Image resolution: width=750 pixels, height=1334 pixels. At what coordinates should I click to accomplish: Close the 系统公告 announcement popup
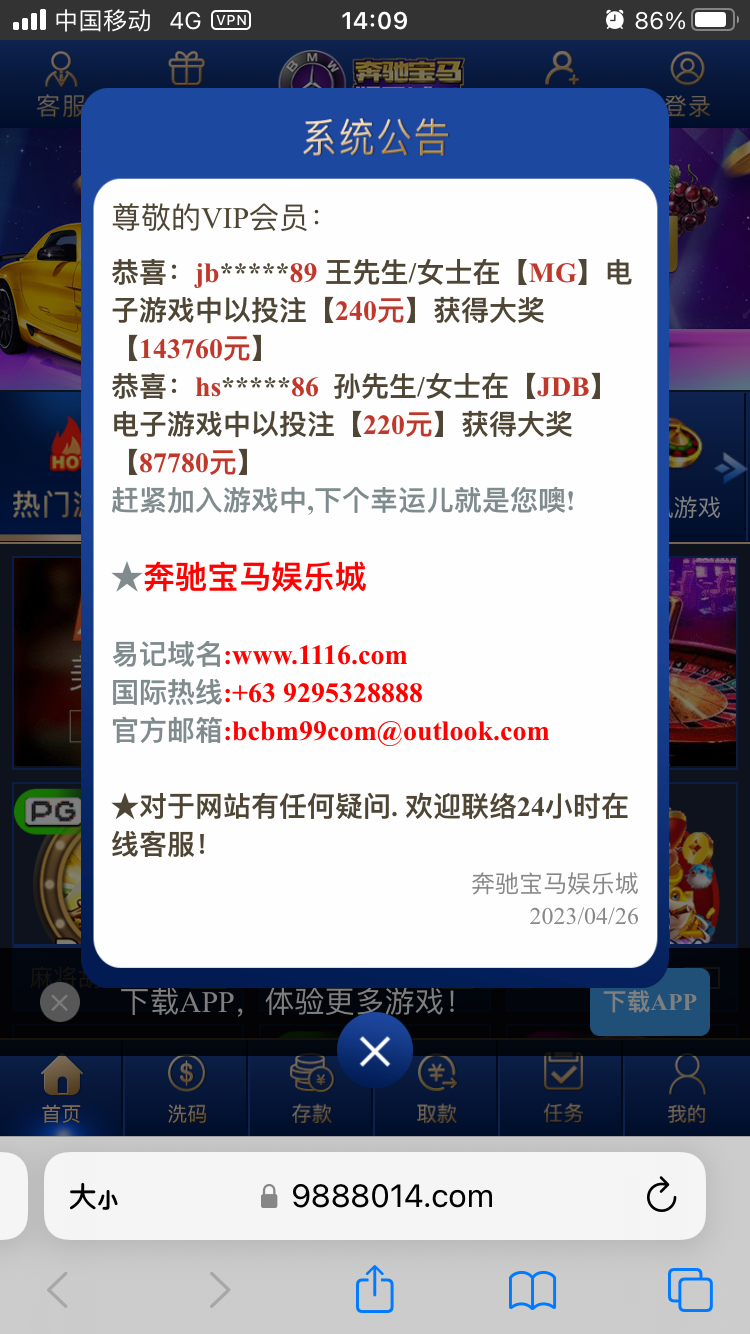coord(375,1051)
